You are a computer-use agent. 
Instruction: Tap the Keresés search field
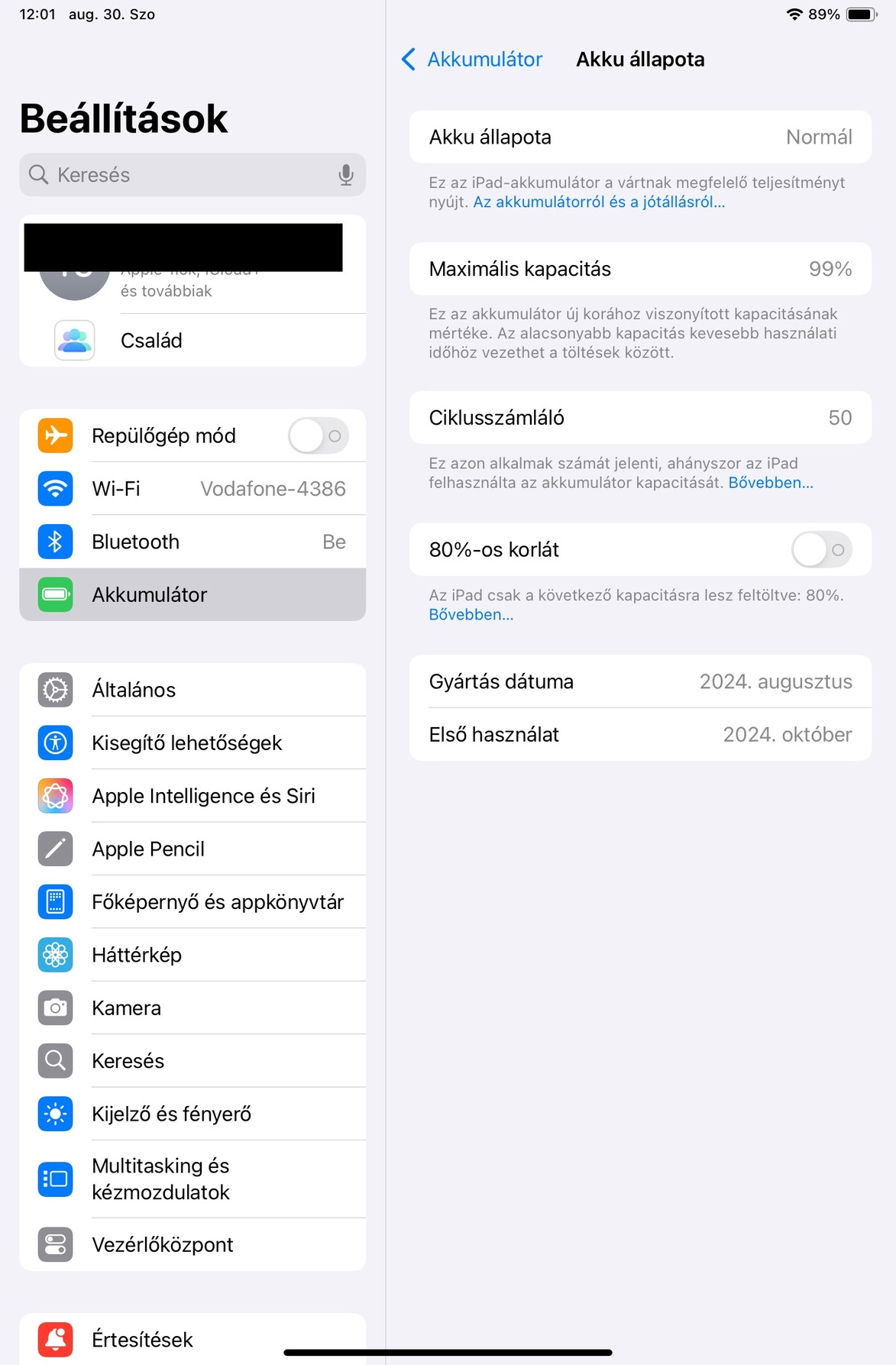pos(183,175)
